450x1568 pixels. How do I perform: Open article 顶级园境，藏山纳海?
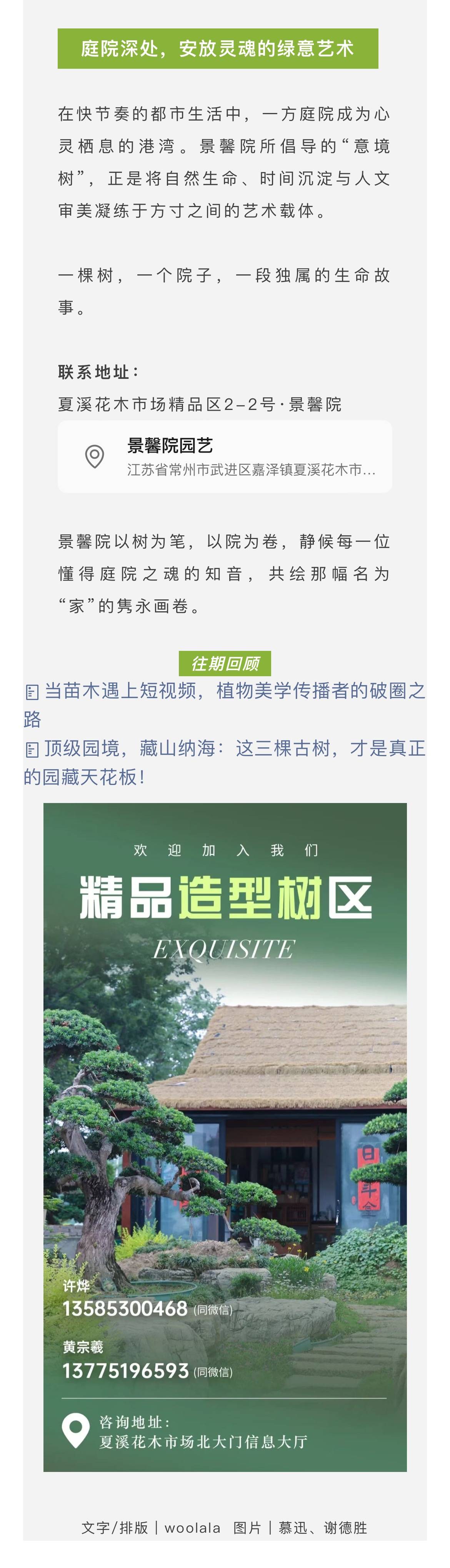point(234,748)
